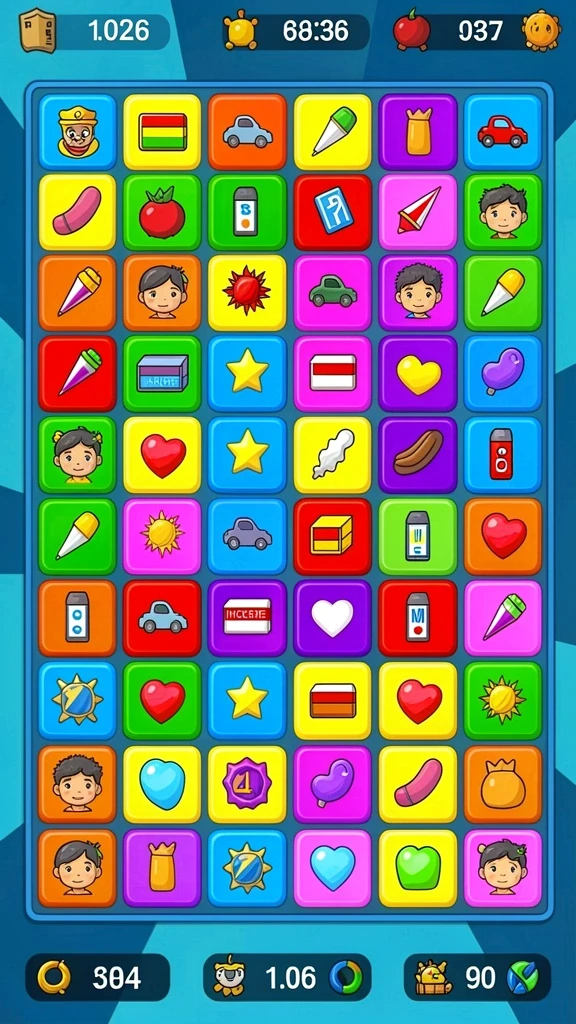Tap the purple number 4 badge tile
576x1024 pixels.
[x=248, y=784]
